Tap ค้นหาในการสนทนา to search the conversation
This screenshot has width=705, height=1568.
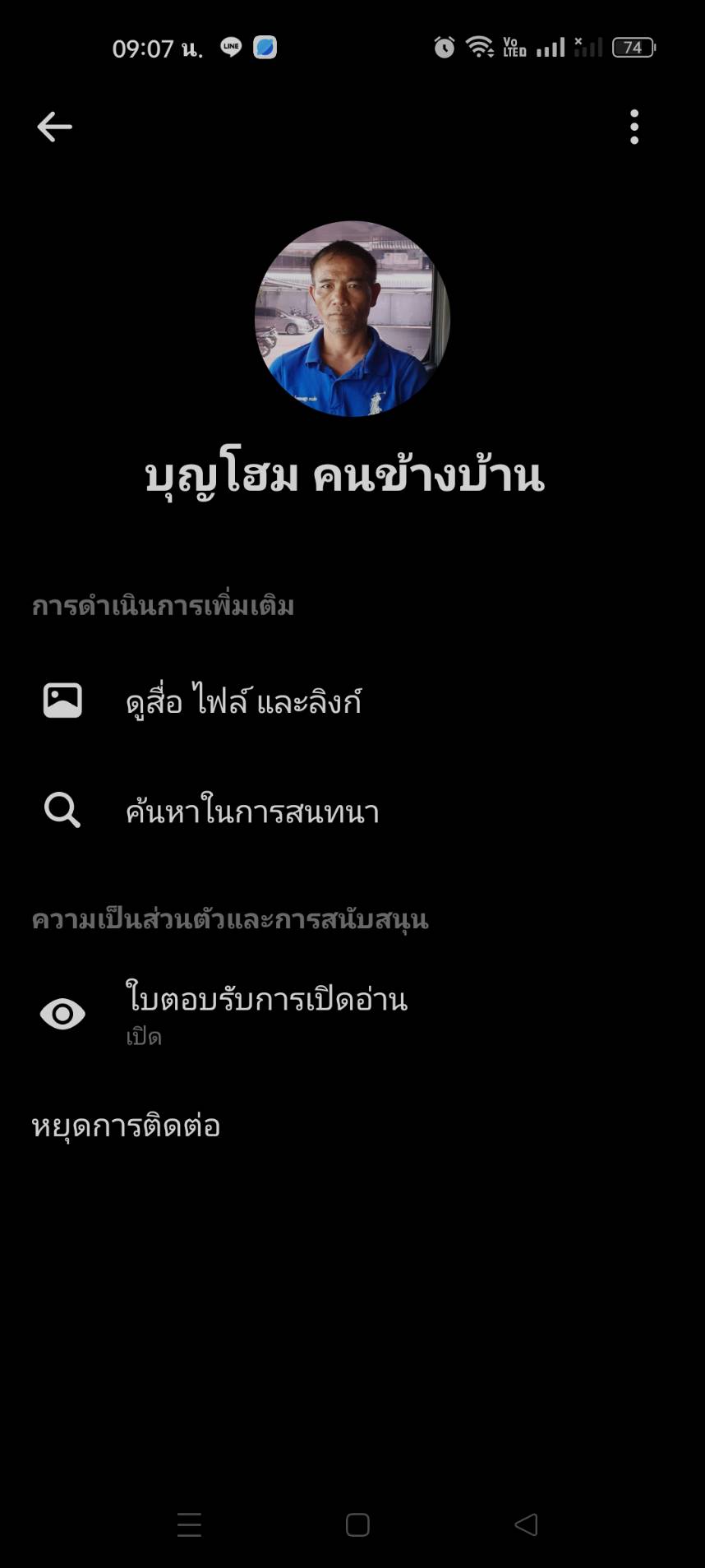click(x=352, y=811)
